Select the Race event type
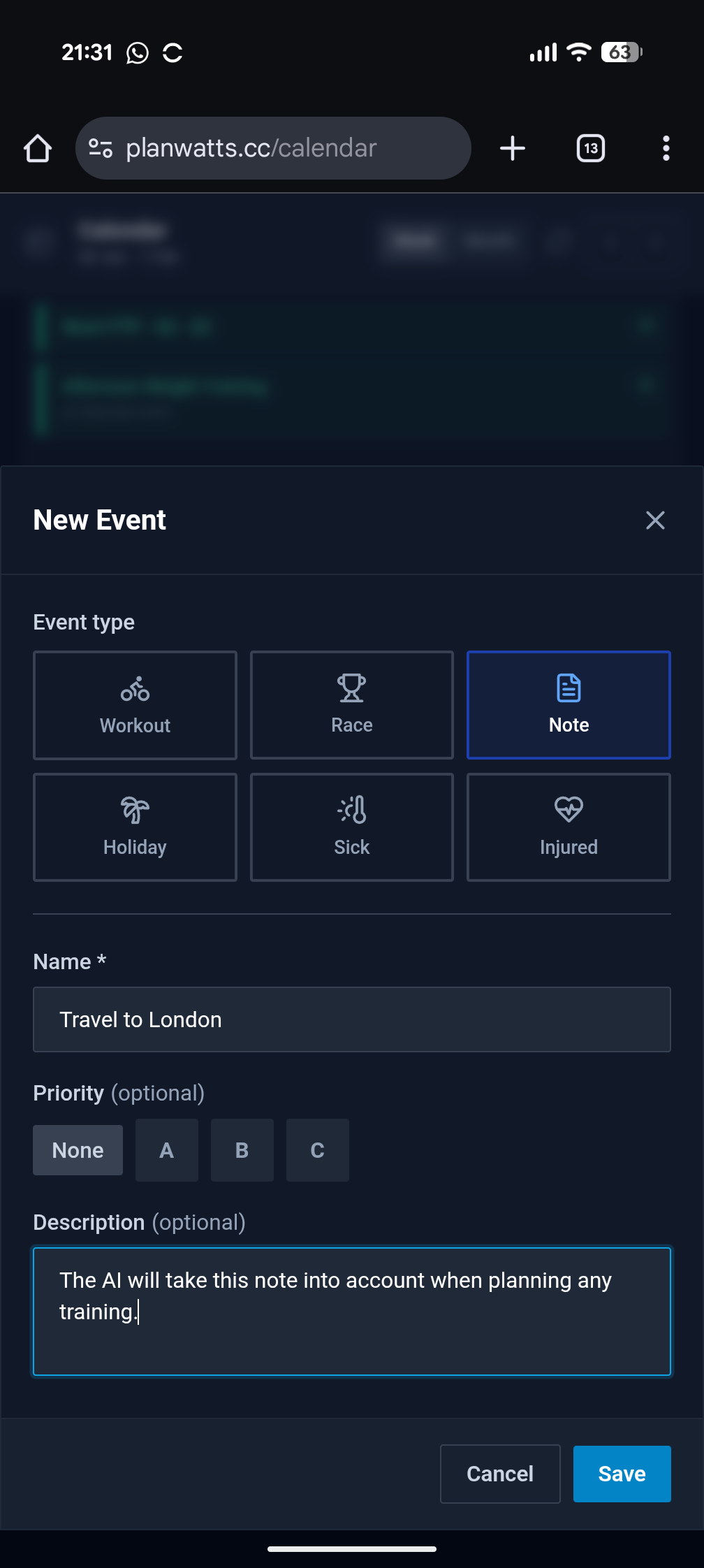The width and height of the screenshot is (704, 1568). pyautogui.click(x=352, y=705)
